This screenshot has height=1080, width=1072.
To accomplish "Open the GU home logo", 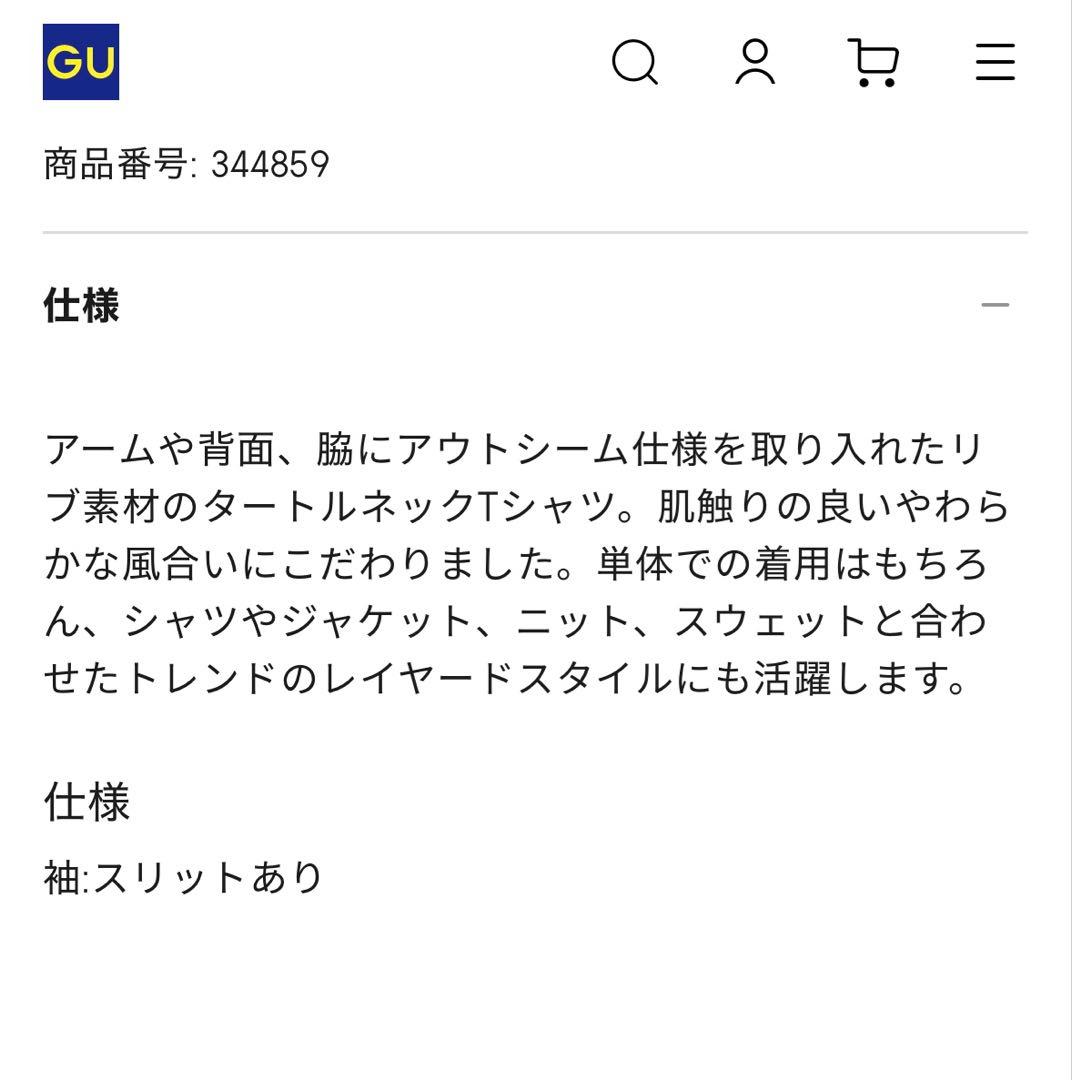I will [80, 62].
